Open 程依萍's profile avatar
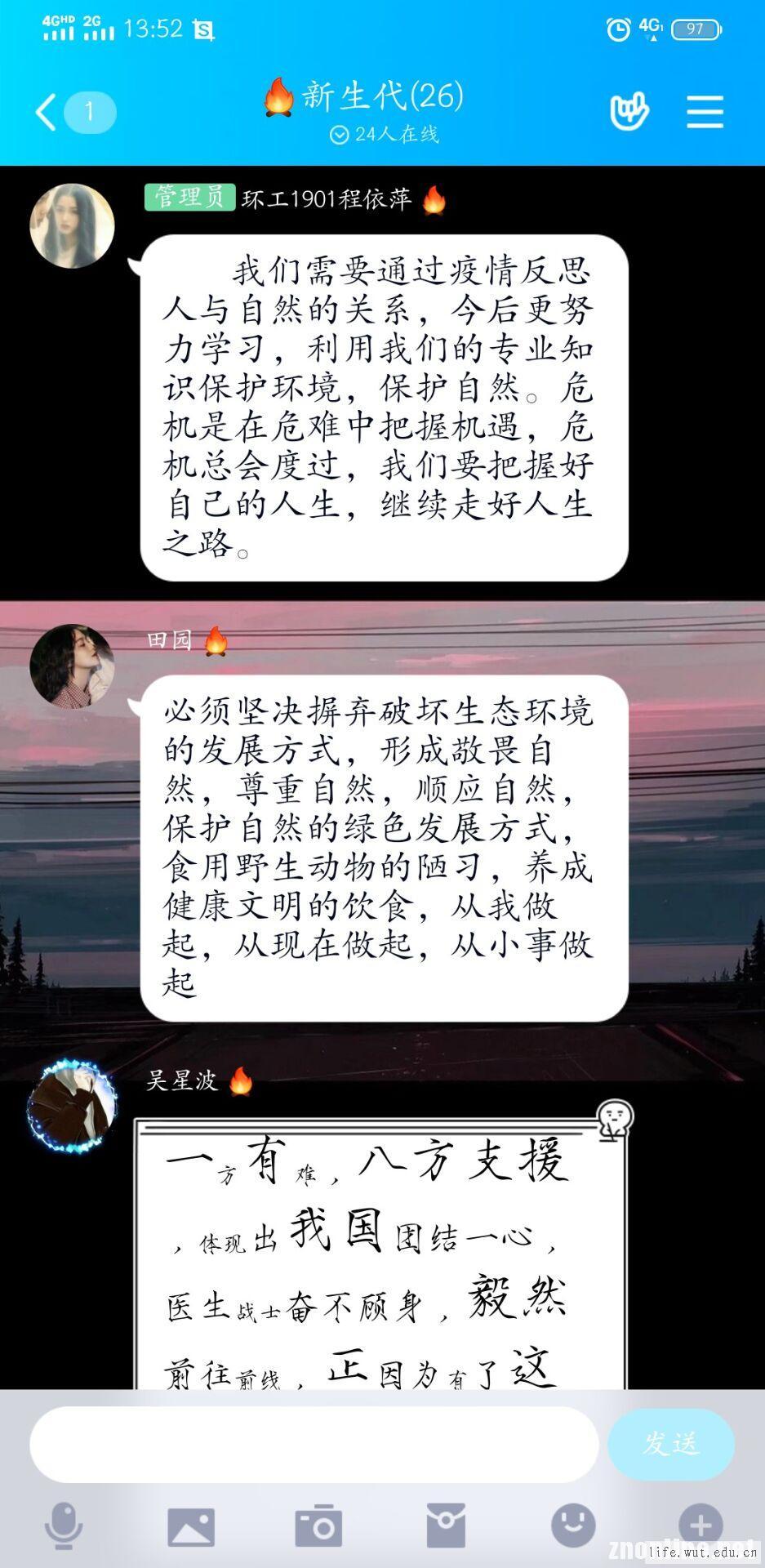Screen dimensions: 765x1568 72,226
